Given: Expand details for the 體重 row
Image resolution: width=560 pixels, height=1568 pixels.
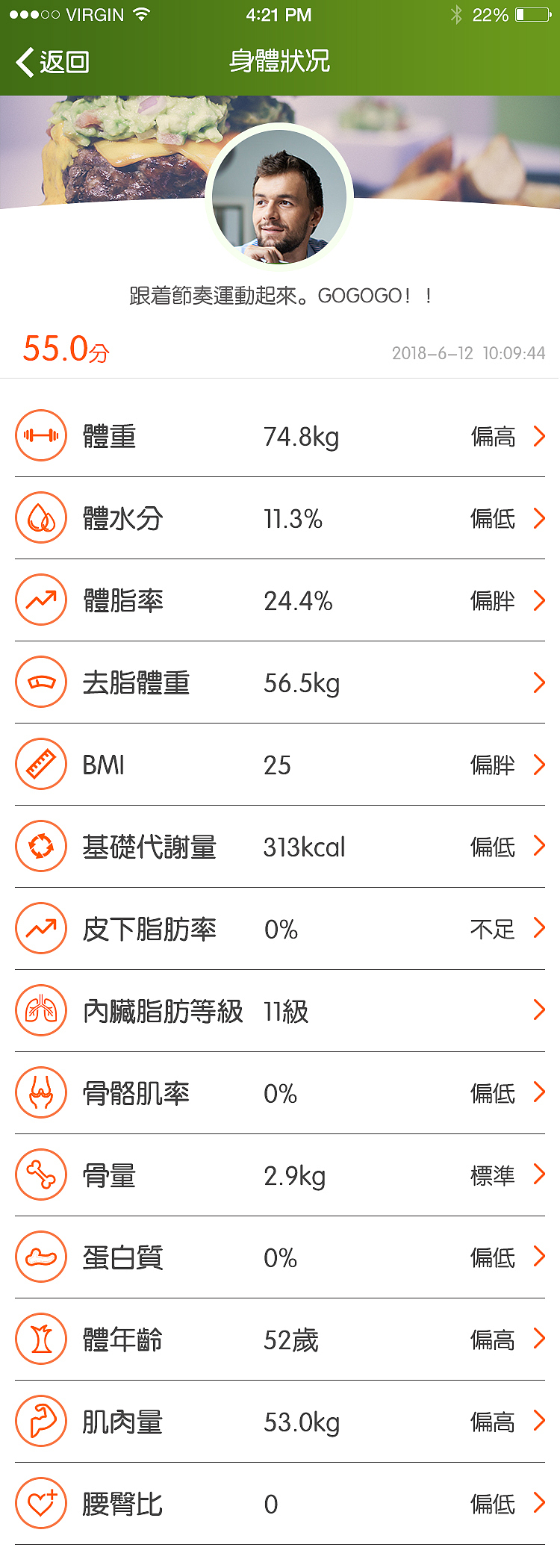Looking at the screenshot, I should 539,435.
